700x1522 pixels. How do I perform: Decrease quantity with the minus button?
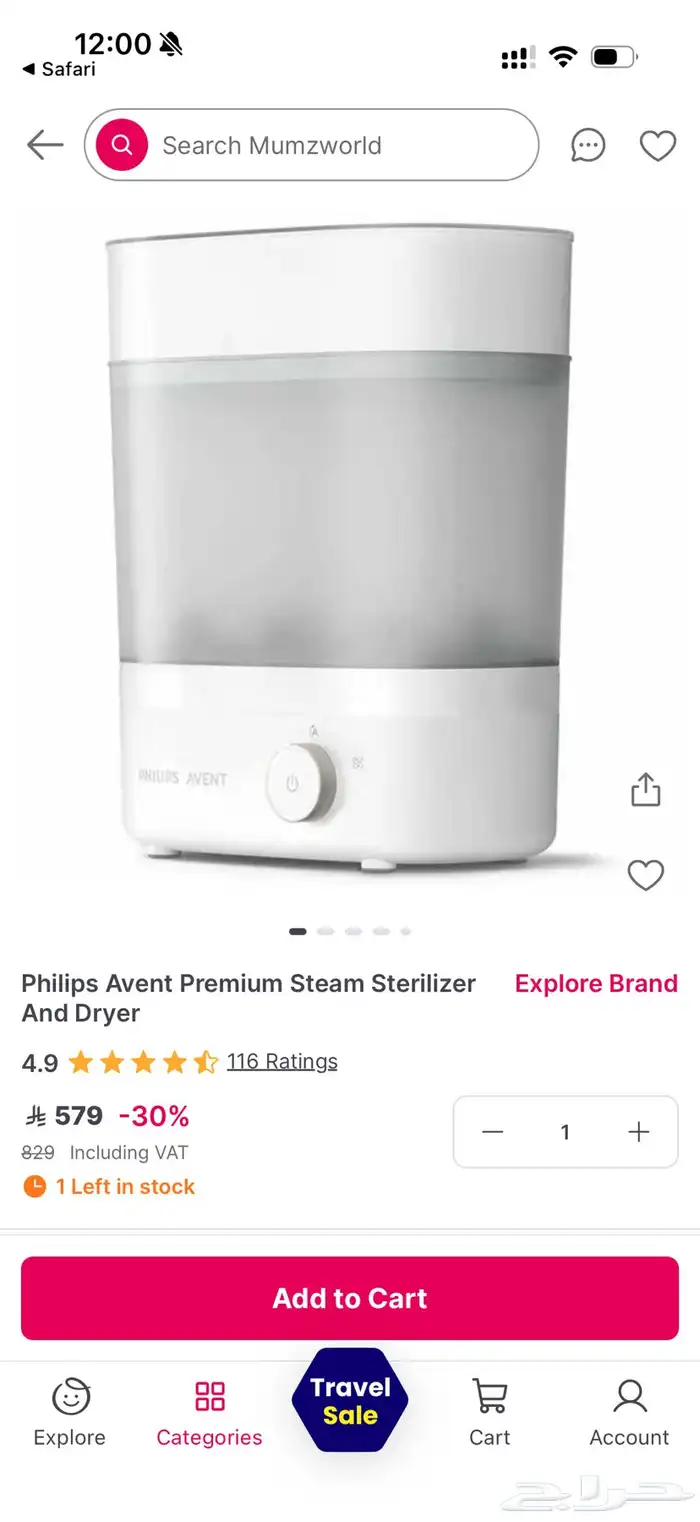[492, 1132]
